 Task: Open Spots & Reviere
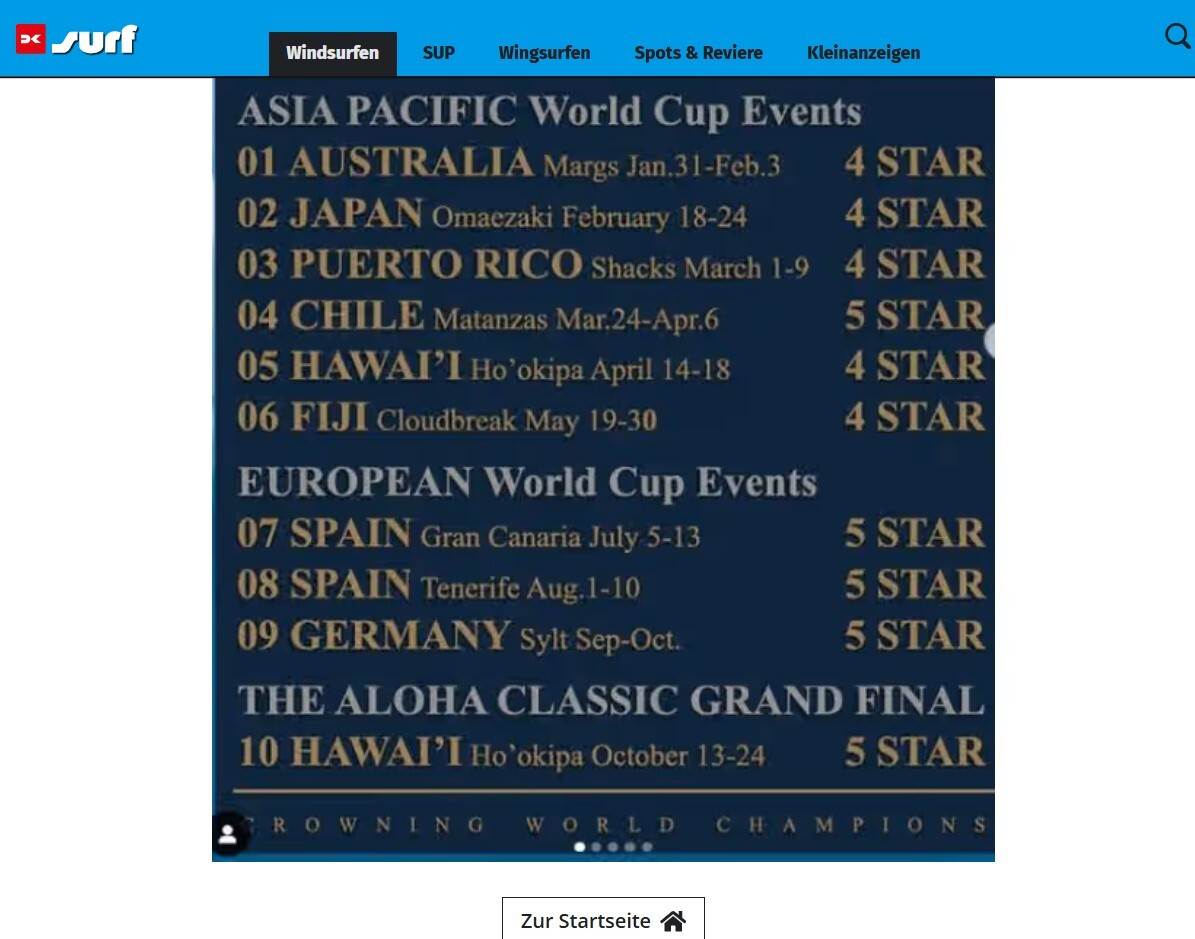[698, 53]
